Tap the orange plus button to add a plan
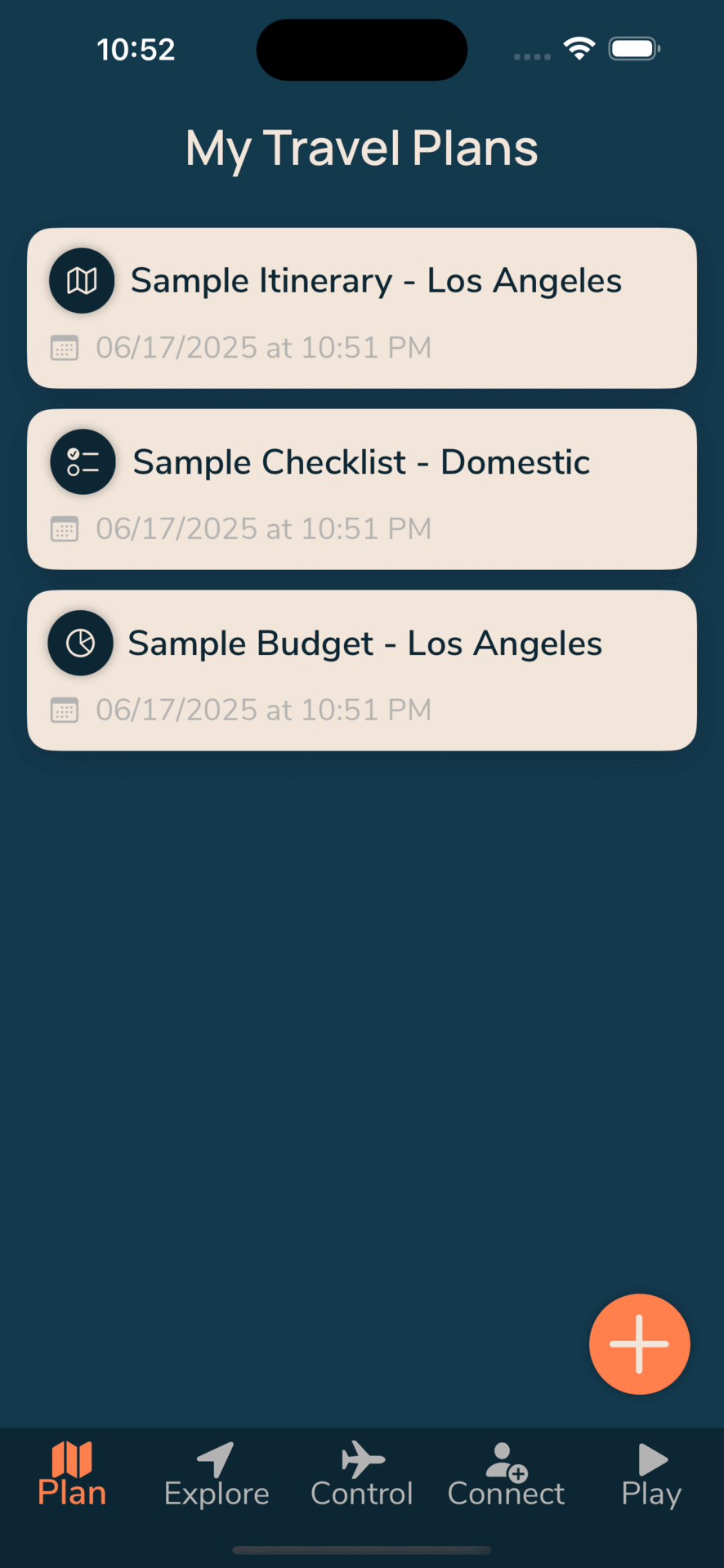The height and width of the screenshot is (1568, 724). [x=639, y=1343]
